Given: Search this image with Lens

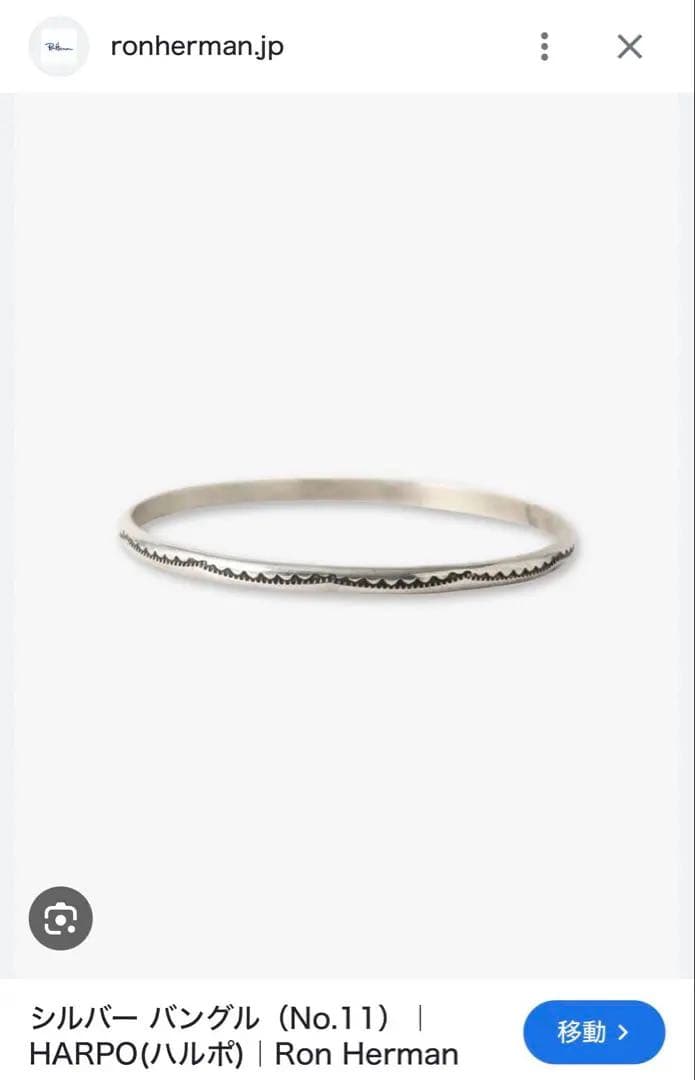Looking at the screenshot, I should 60,918.
